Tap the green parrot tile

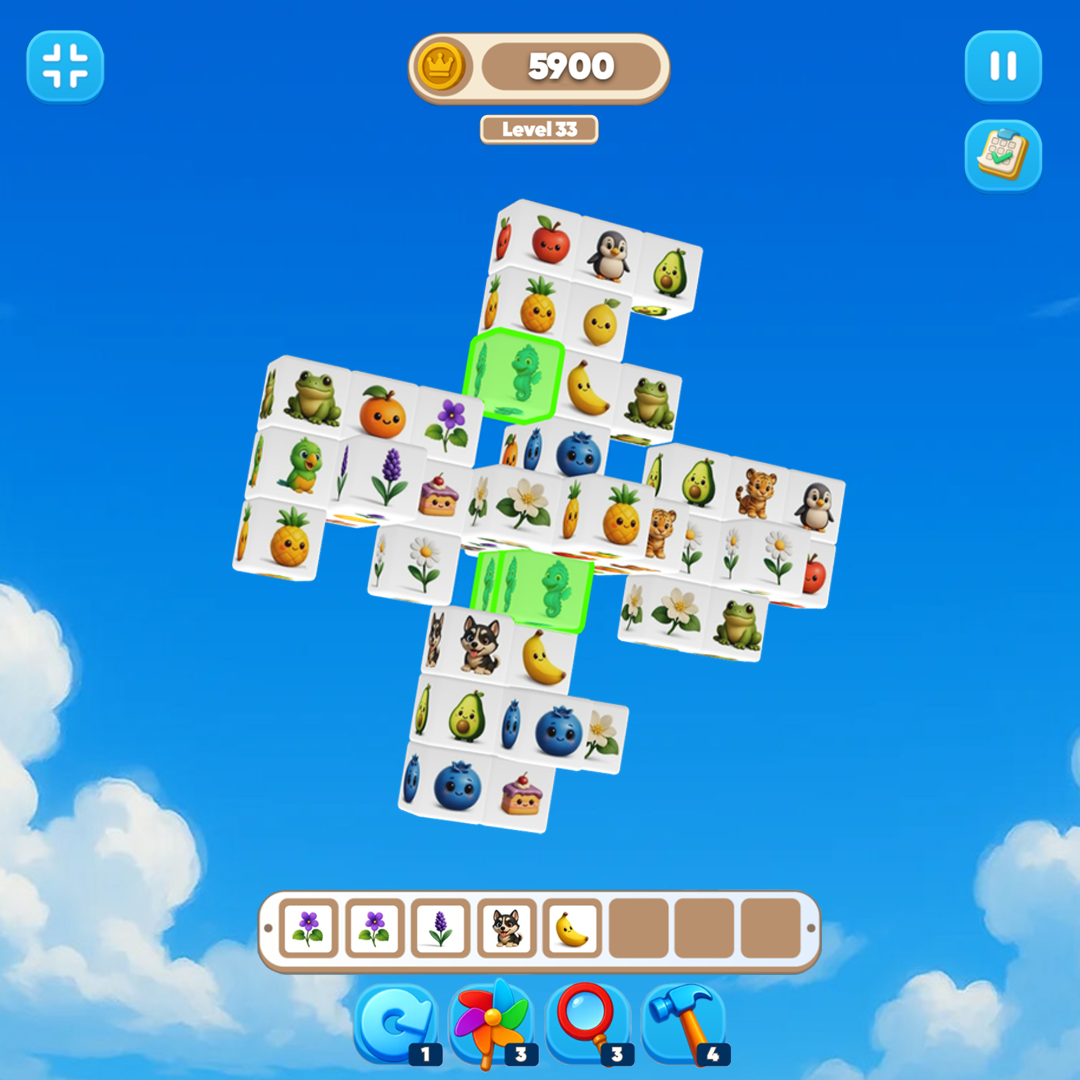(x=301, y=467)
